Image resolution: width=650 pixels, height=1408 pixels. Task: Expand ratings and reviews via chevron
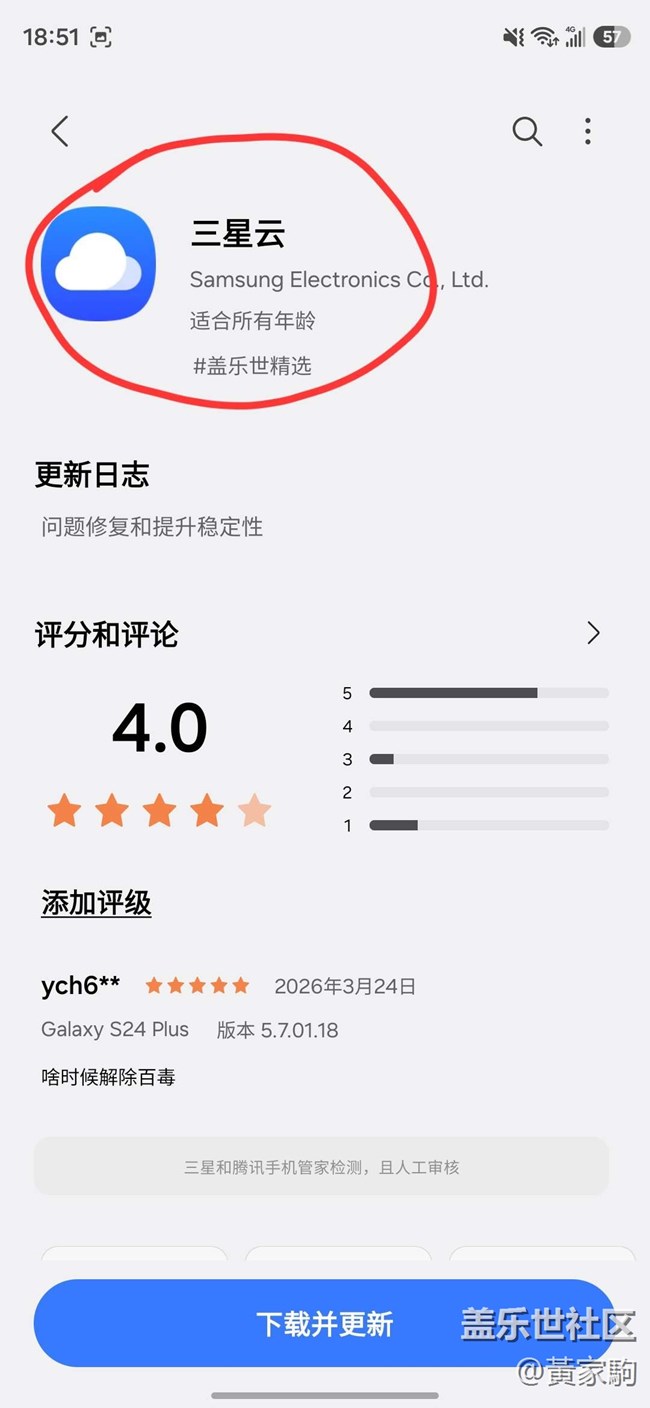593,633
